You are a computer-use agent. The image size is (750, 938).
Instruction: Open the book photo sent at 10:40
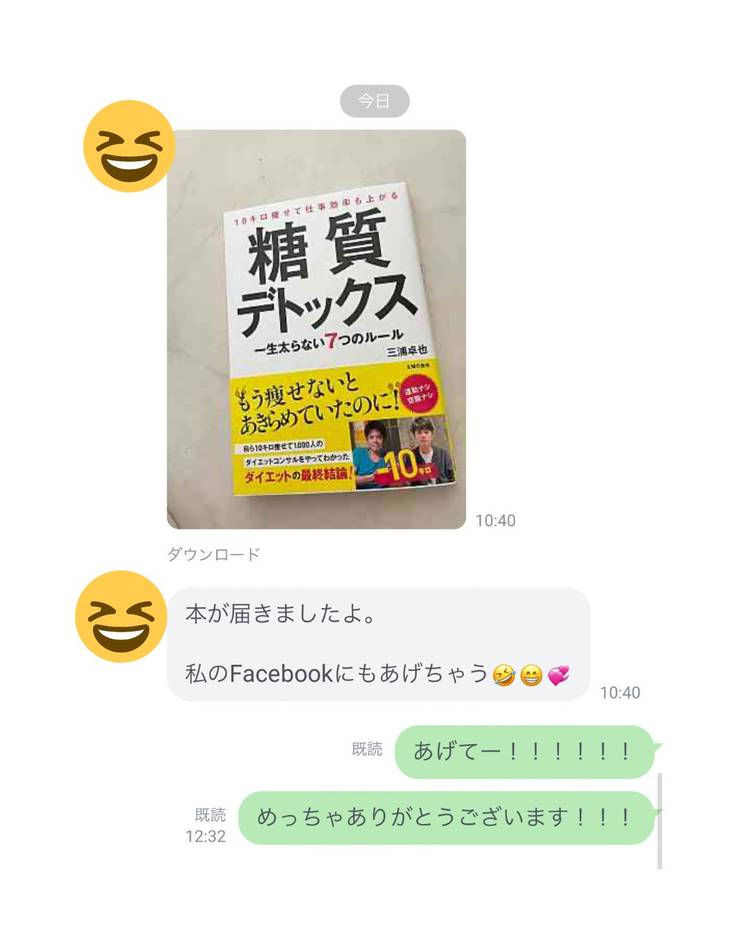click(316, 329)
